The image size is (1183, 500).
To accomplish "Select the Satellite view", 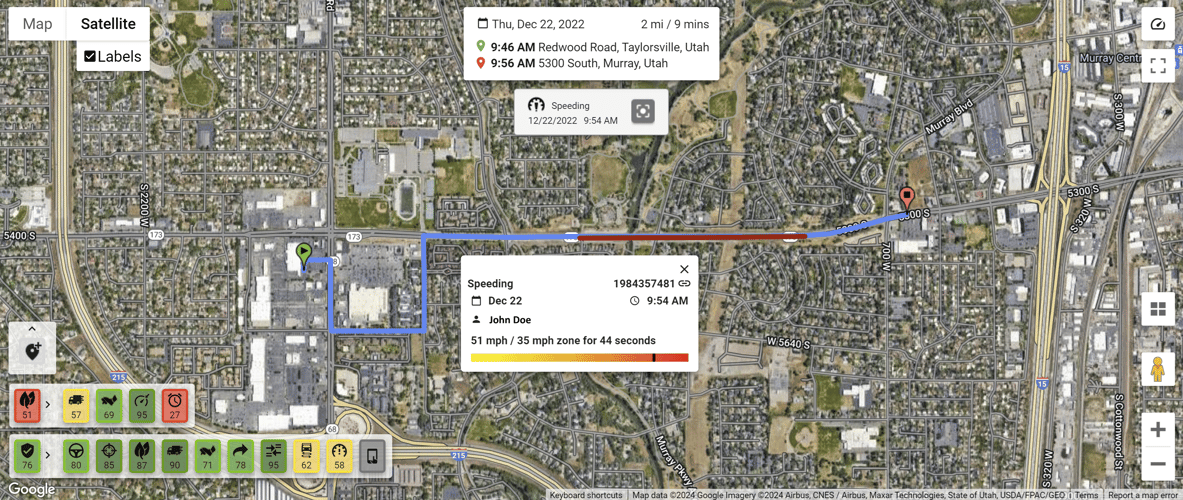I will coord(108,24).
